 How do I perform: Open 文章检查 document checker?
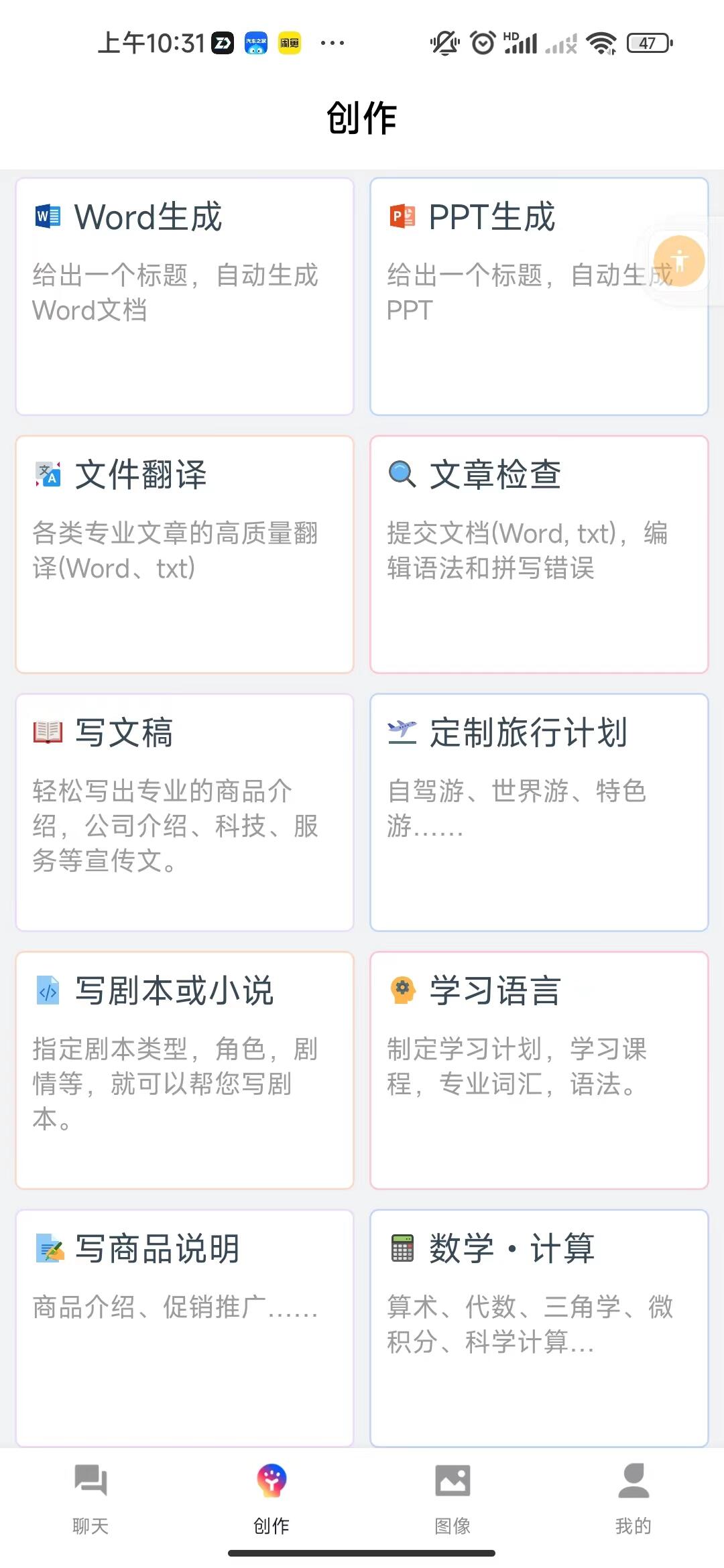pos(539,554)
